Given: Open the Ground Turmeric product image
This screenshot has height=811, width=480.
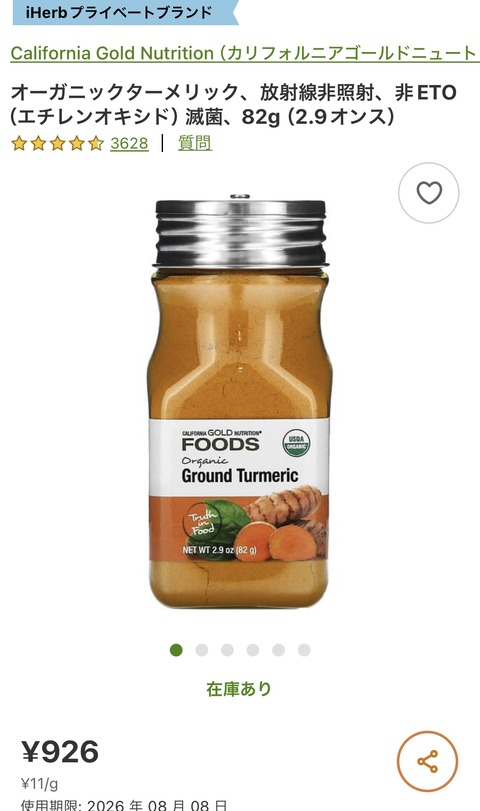Looking at the screenshot, I should coord(241,401).
